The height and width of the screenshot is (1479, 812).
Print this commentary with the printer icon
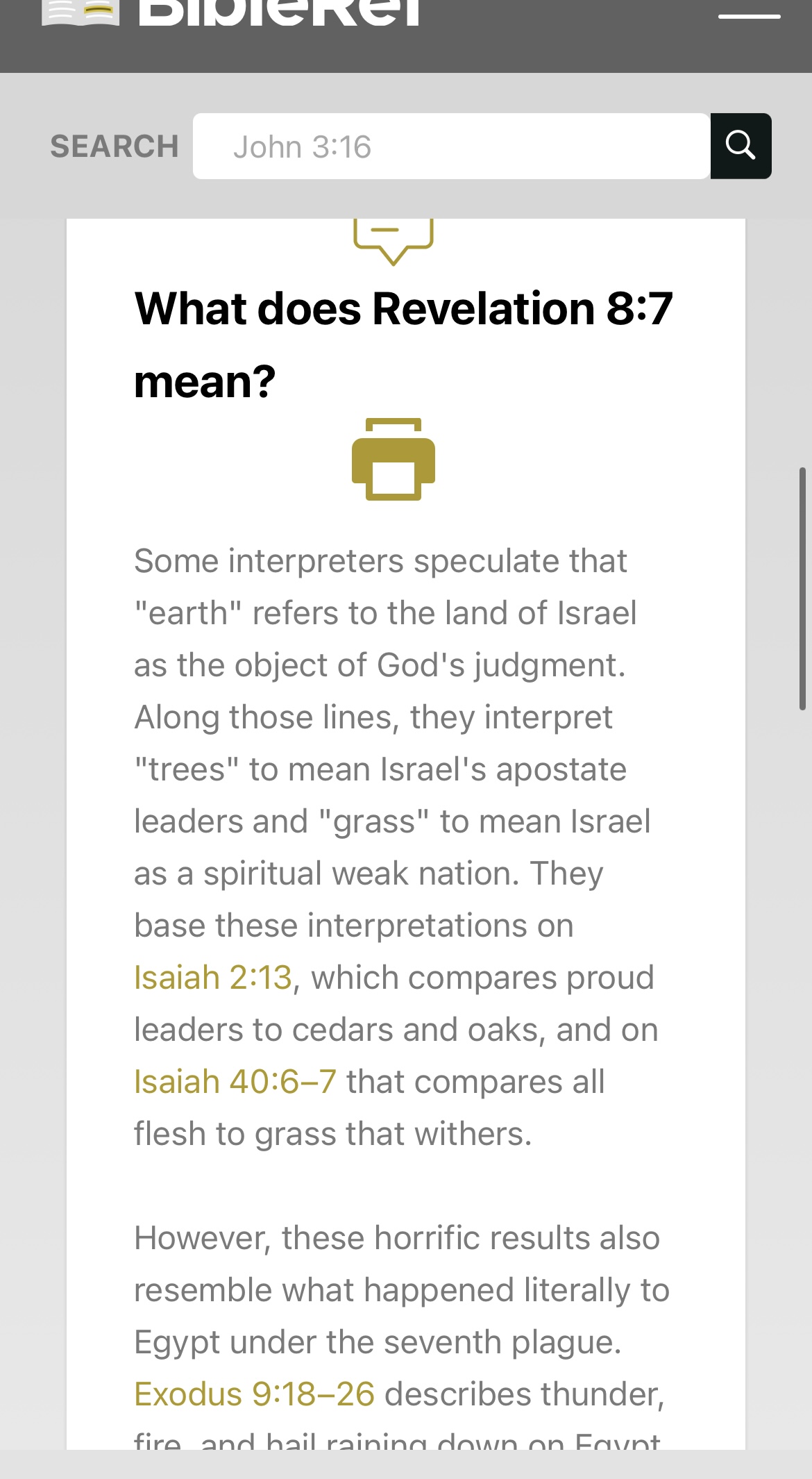coord(394,459)
